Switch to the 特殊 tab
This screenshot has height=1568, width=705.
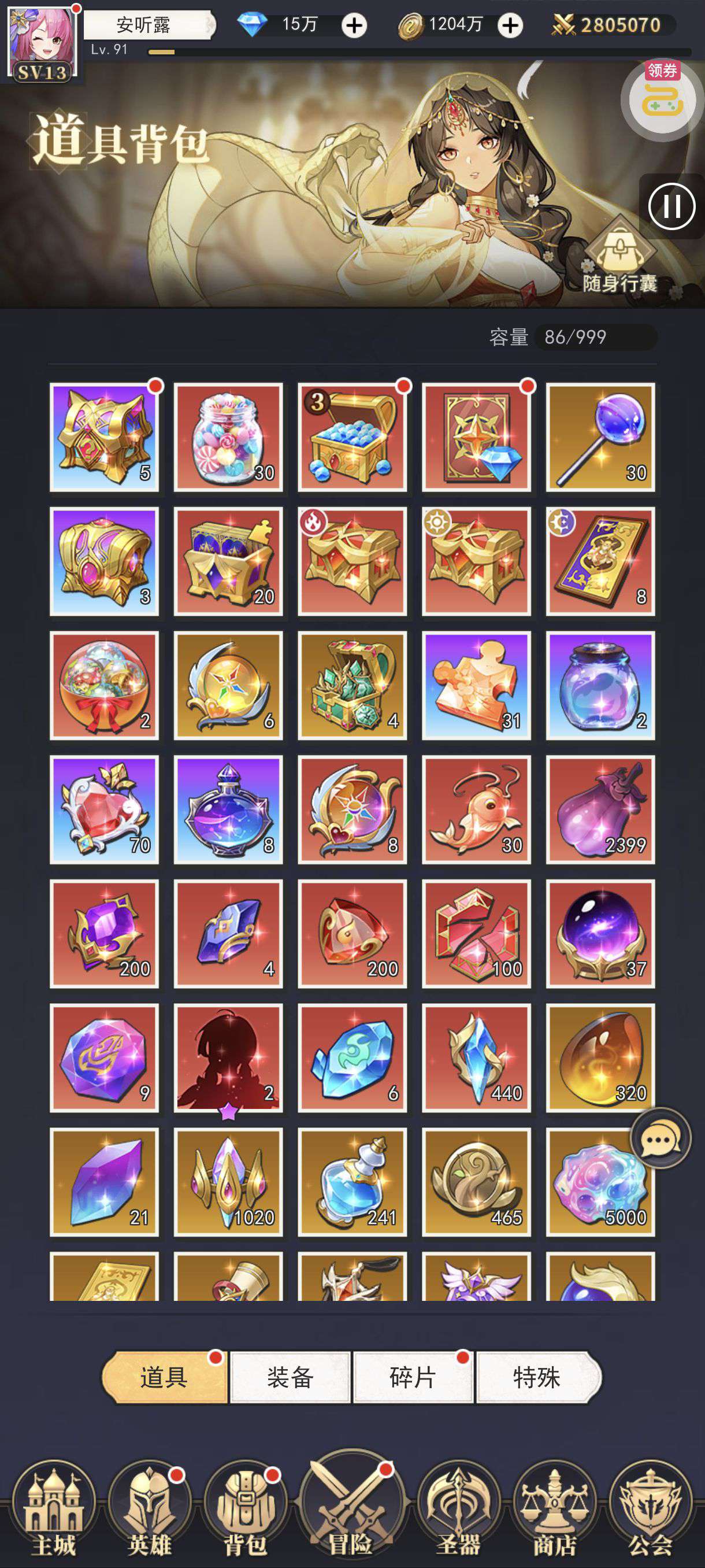pos(537,1377)
